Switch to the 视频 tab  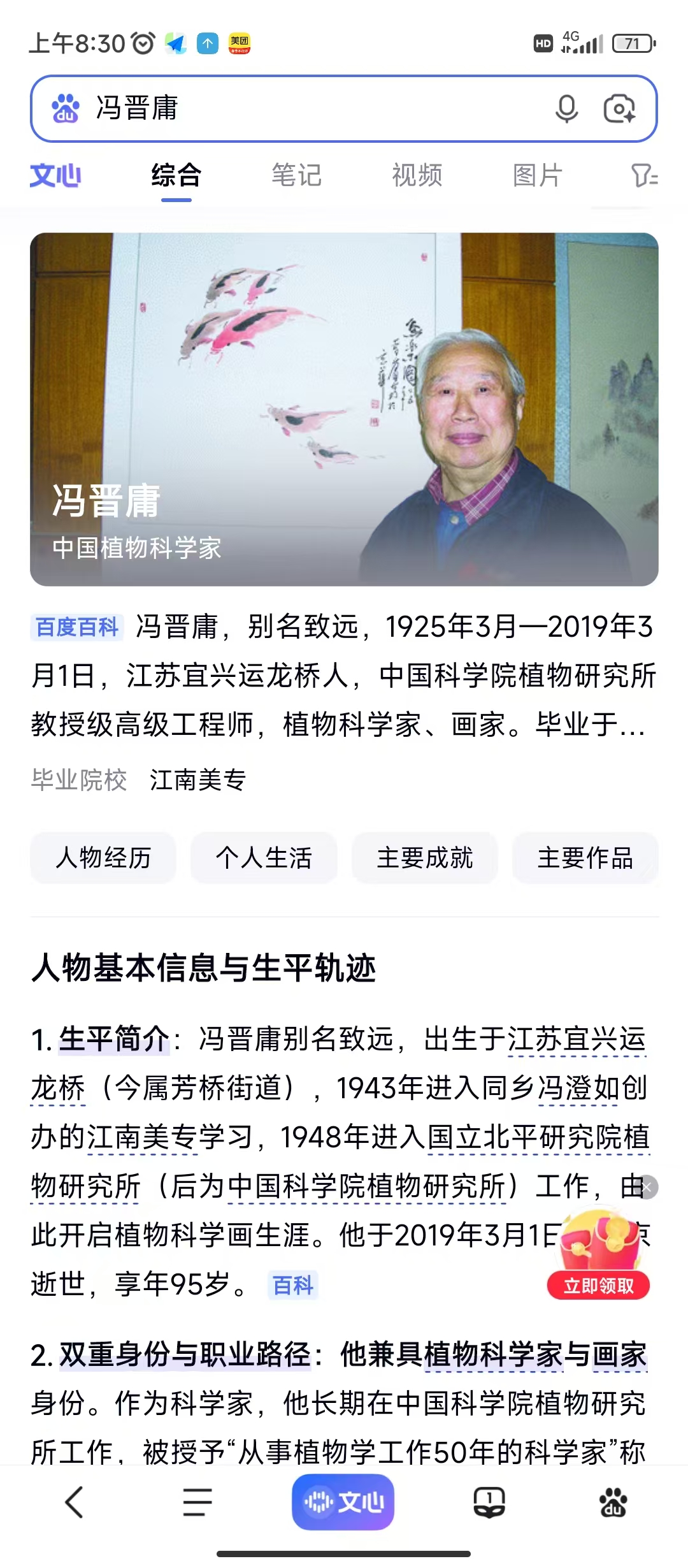click(417, 175)
